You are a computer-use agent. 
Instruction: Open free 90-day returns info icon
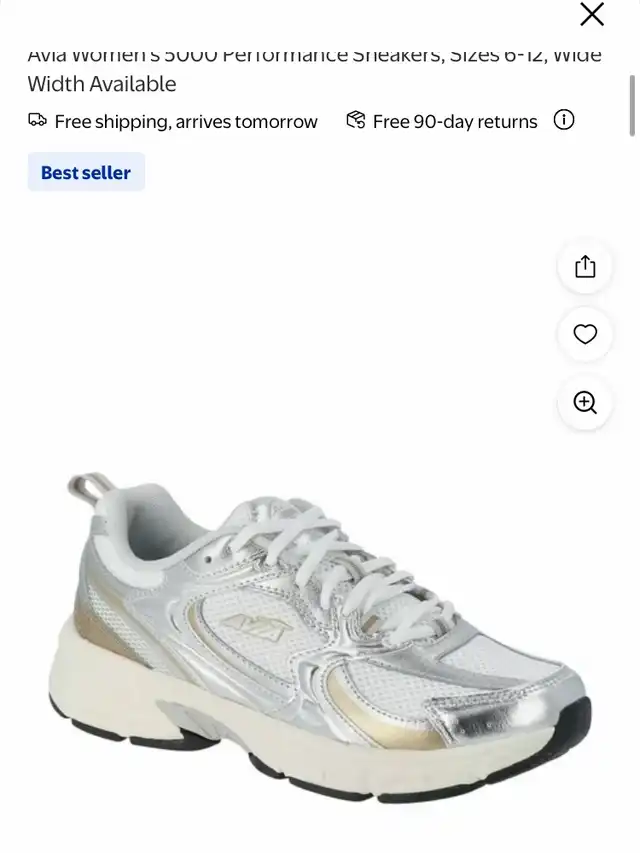pyautogui.click(x=564, y=121)
